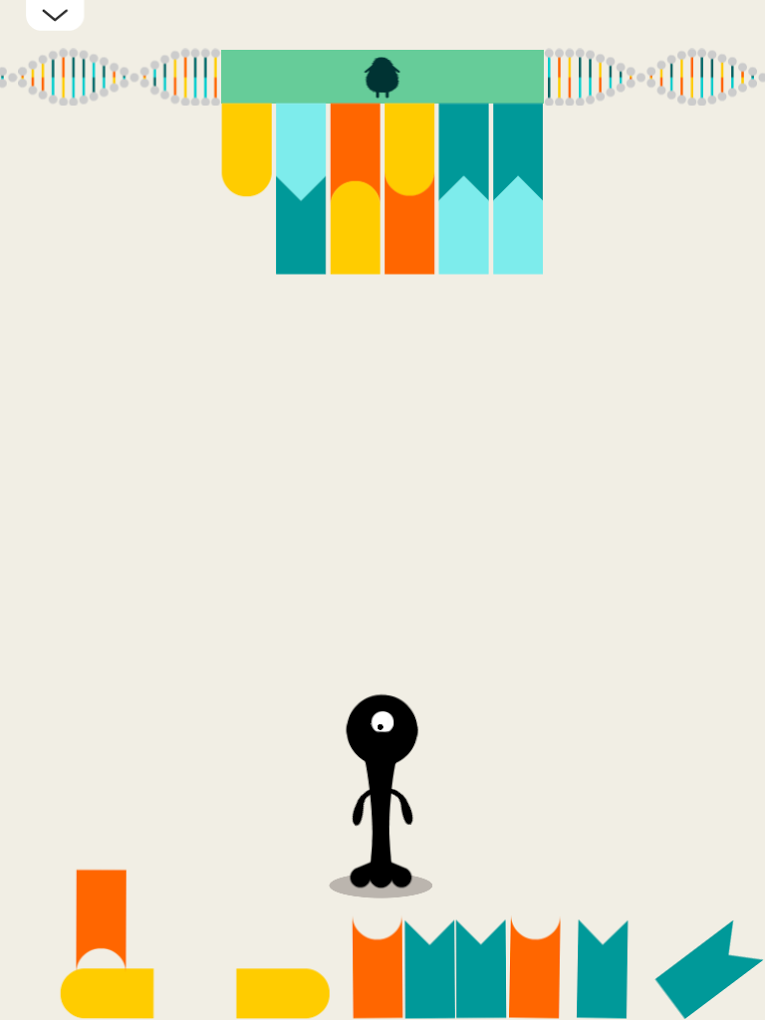Open the top chevron pull-down menu
The width and height of the screenshot is (765, 1020).
(x=54, y=14)
